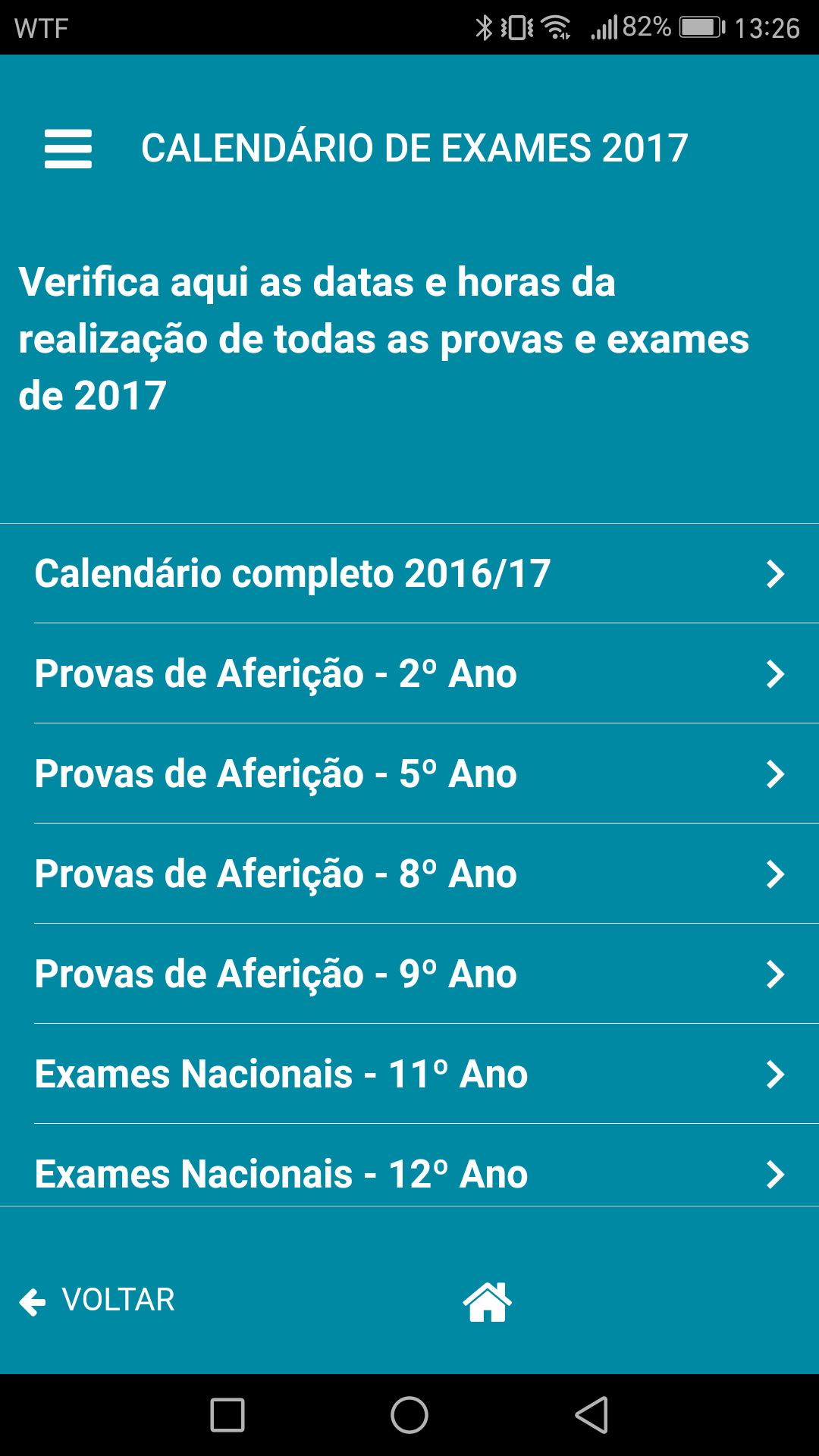Open the hamburger drawer menu
This screenshot has width=819, height=1456.
click(68, 149)
